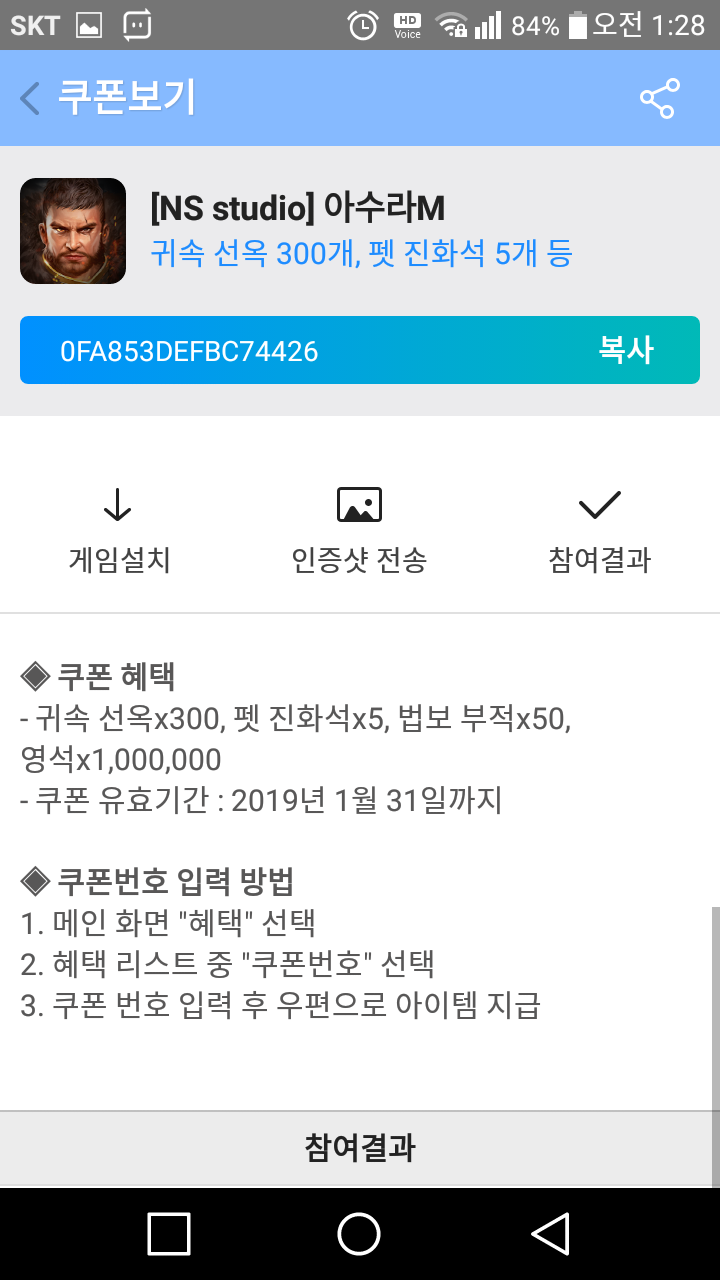Open the system recent apps button

169,1233
